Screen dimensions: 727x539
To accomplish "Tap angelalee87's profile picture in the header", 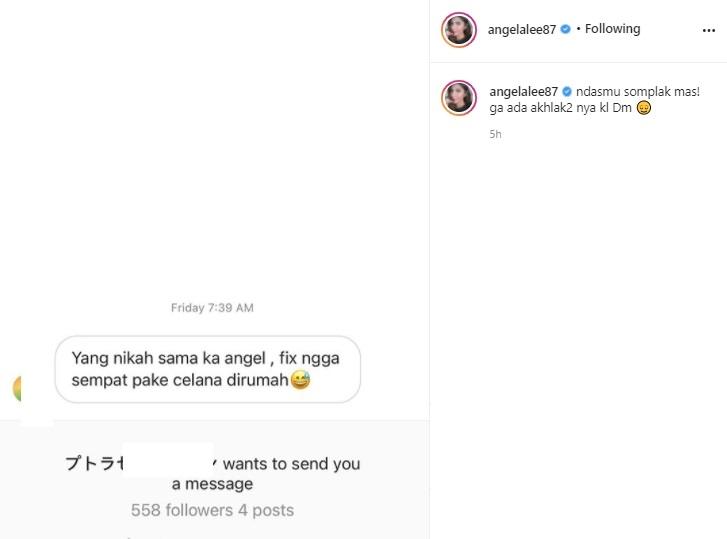I will [459, 30].
